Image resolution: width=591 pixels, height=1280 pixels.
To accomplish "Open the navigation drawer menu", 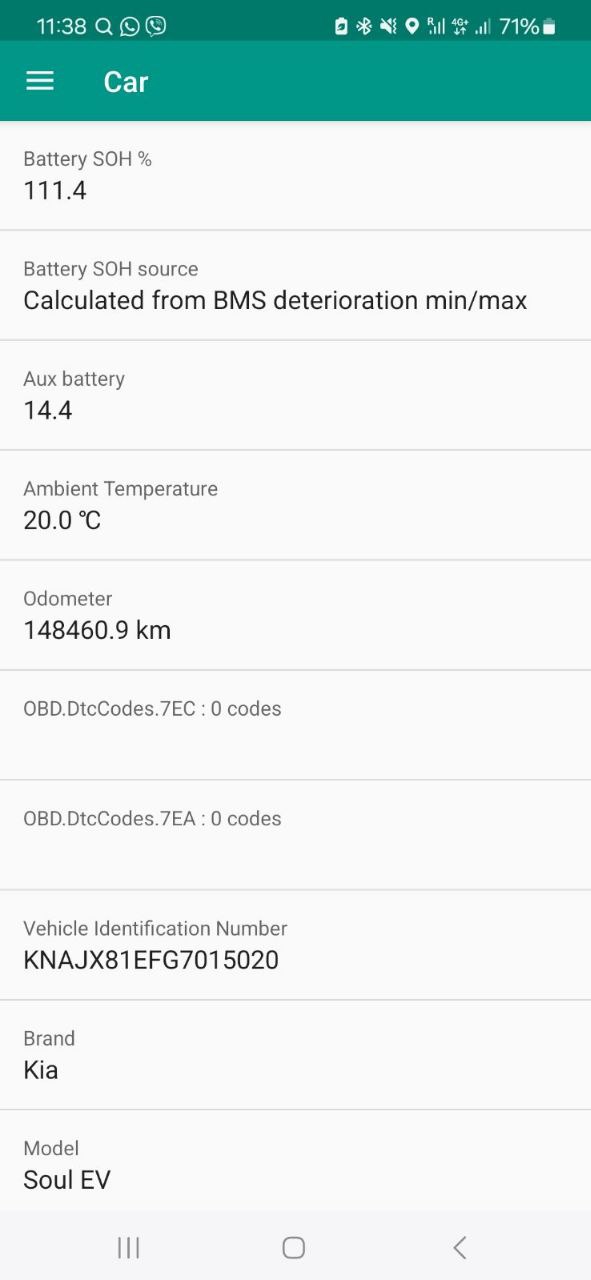I will point(40,81).
